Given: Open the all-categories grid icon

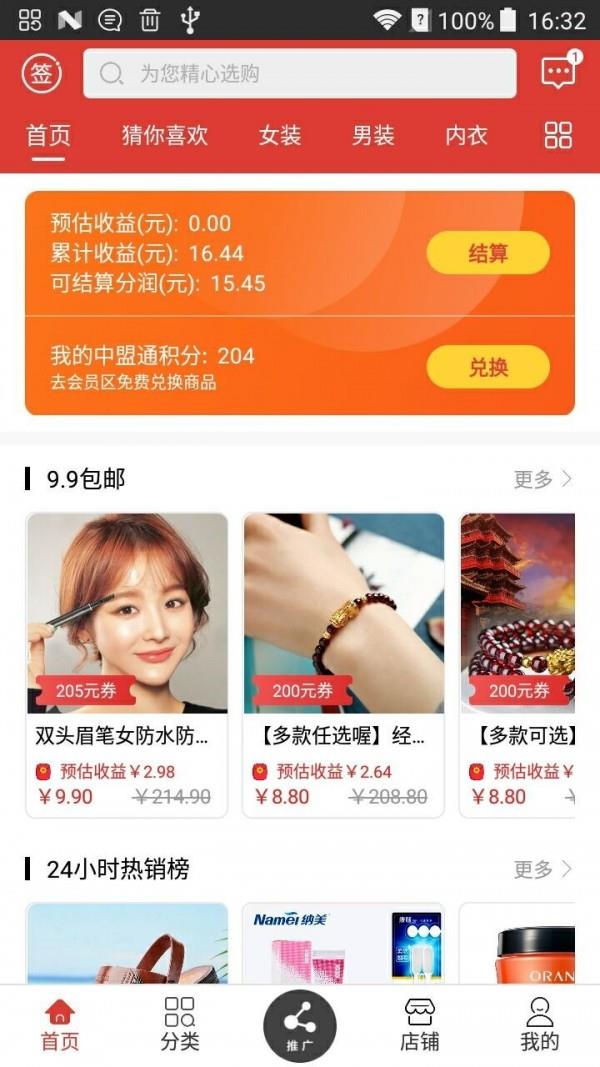Looking at the screenshot, I should [x=559, y=135].
